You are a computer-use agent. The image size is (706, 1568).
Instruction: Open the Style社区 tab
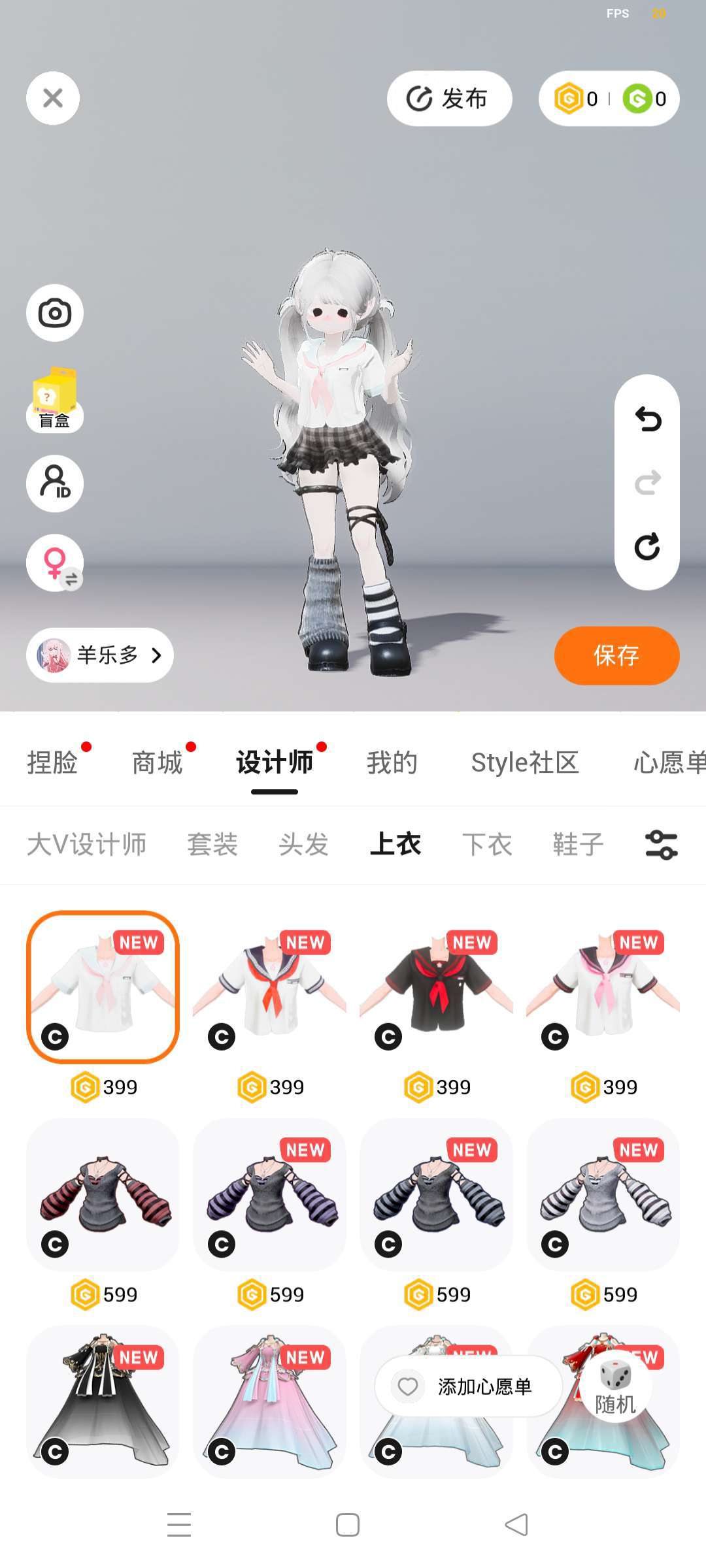click(525, 762)
